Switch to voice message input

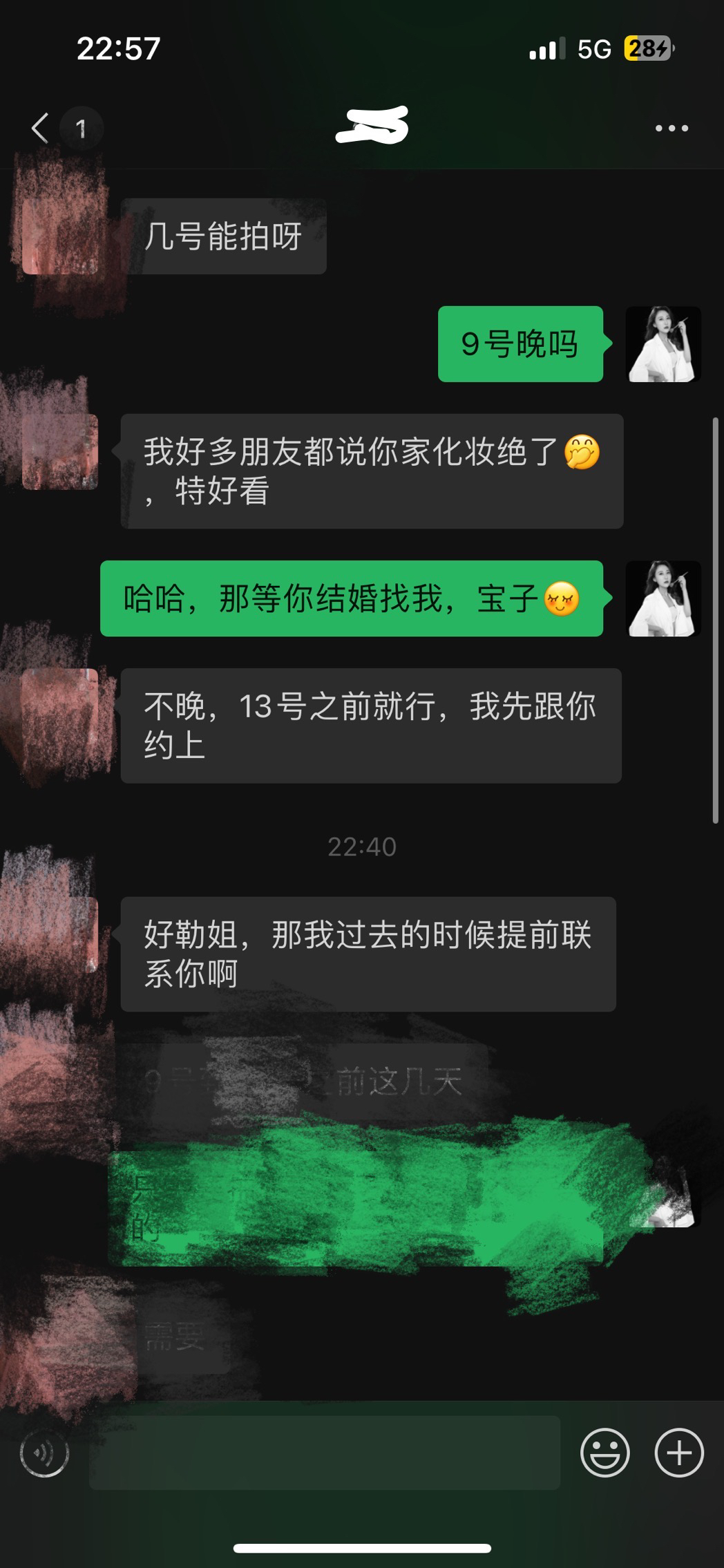coord(45,1453)
